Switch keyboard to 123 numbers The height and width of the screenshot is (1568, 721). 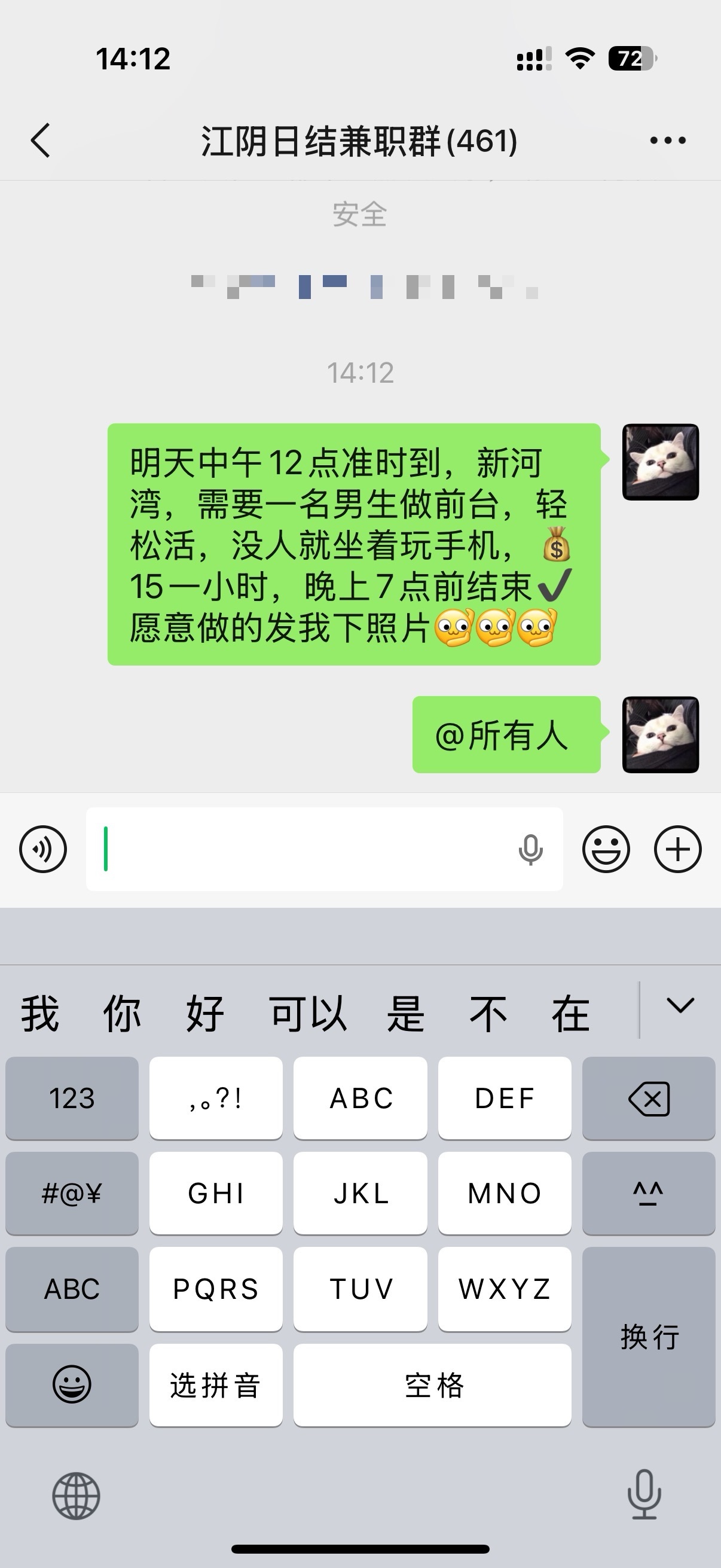click(72, 1098)
